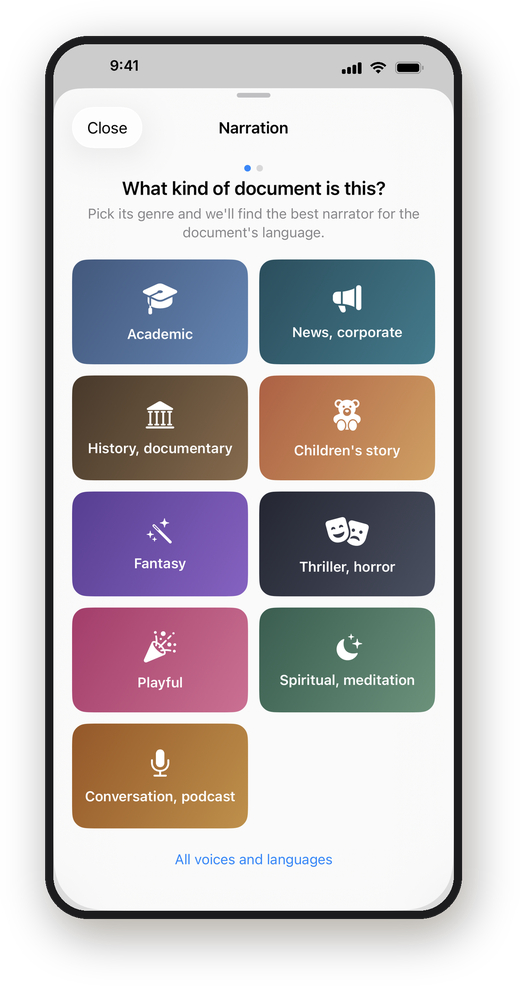The width and height of the screenshot is (520, 986).
Task: Tap the page indicator dots
Action: pos(253,168)
